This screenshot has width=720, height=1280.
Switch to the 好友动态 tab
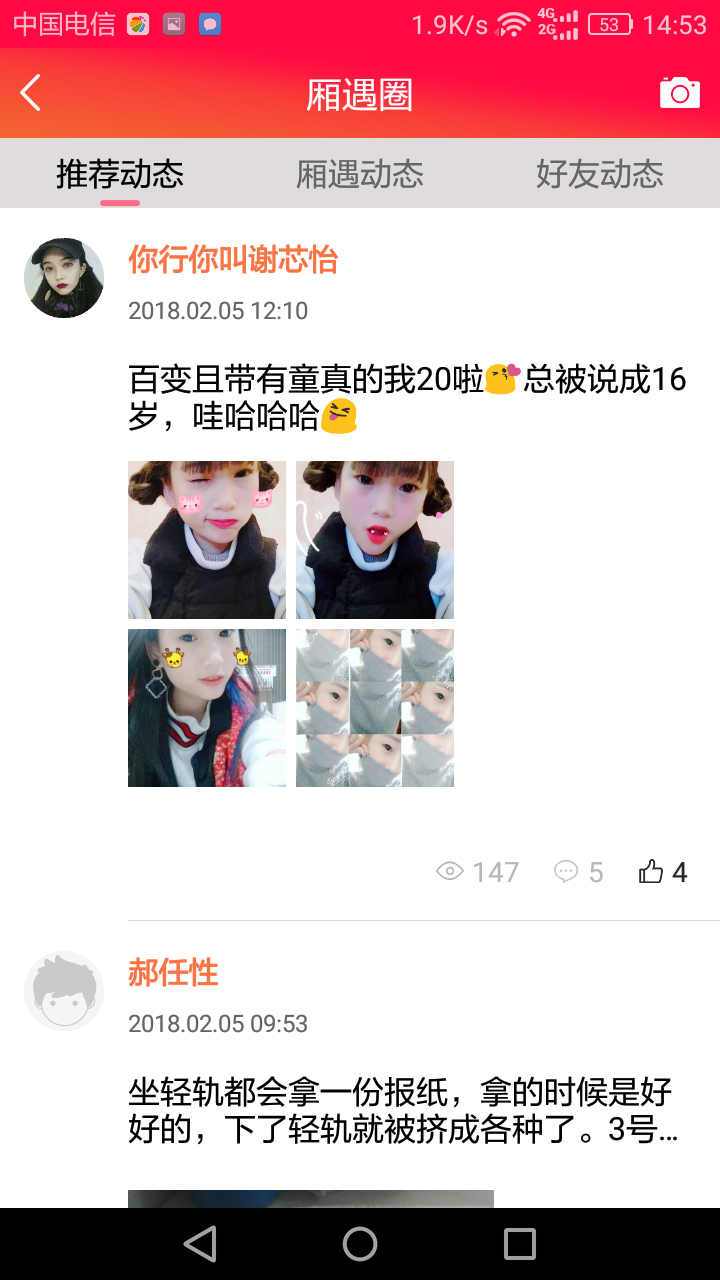[599, 174]
